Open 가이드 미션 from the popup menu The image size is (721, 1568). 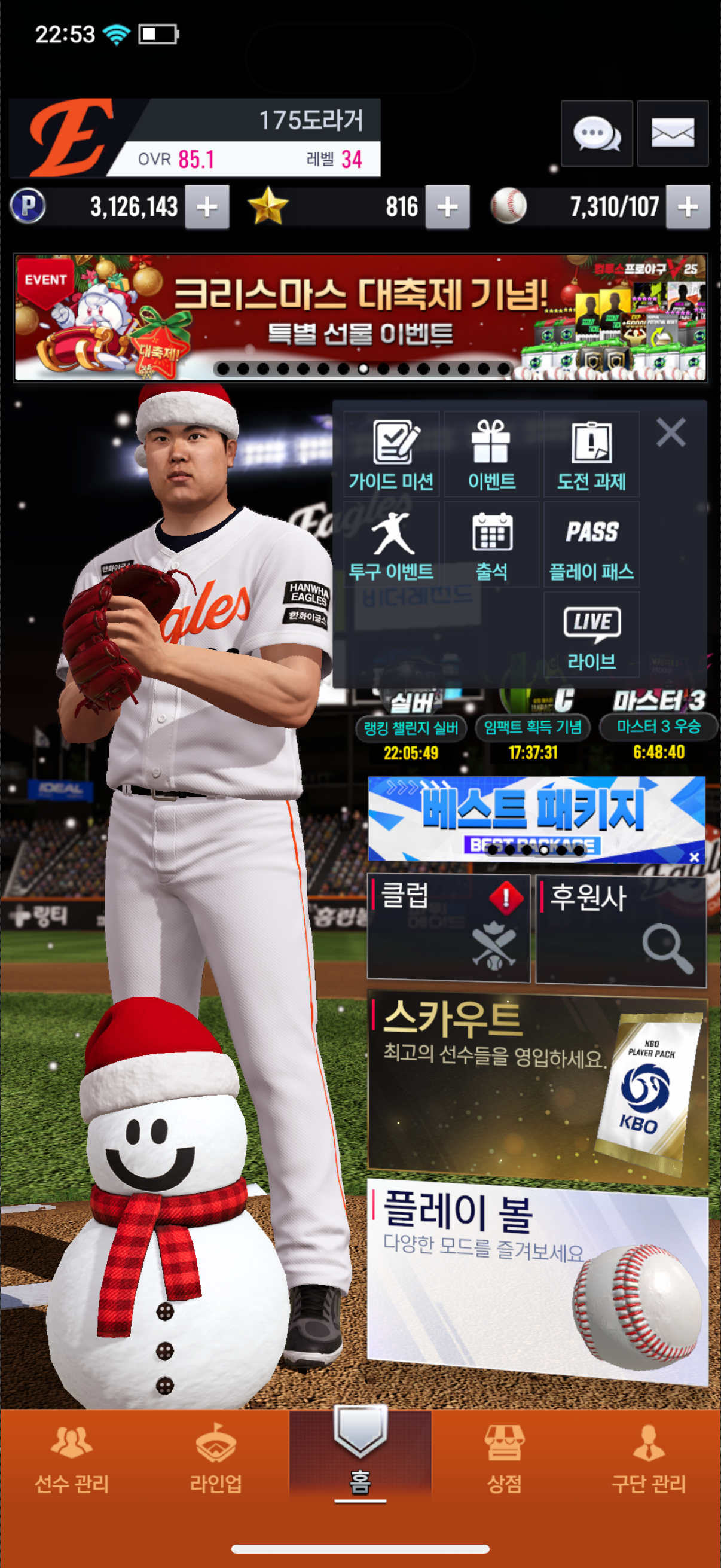point(391,454)
